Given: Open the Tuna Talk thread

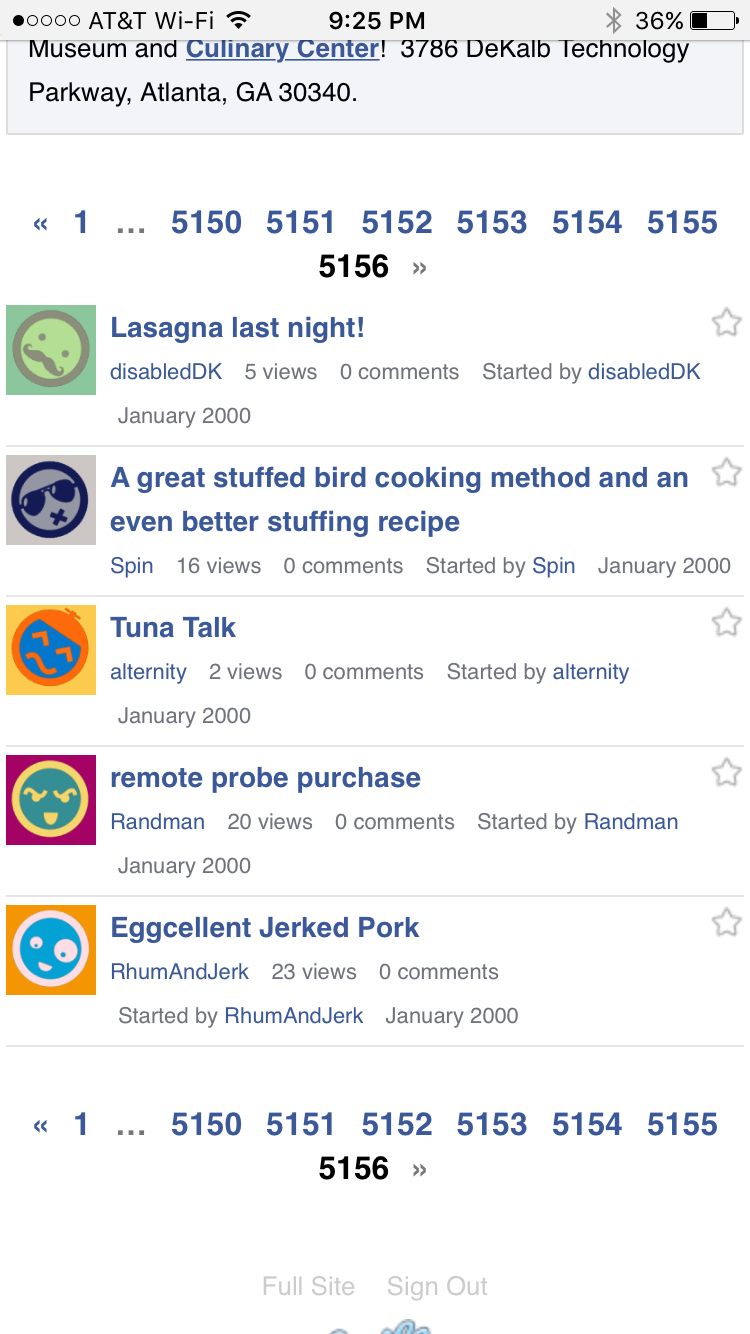Looking at the screenshot, I should coord(173,628).
